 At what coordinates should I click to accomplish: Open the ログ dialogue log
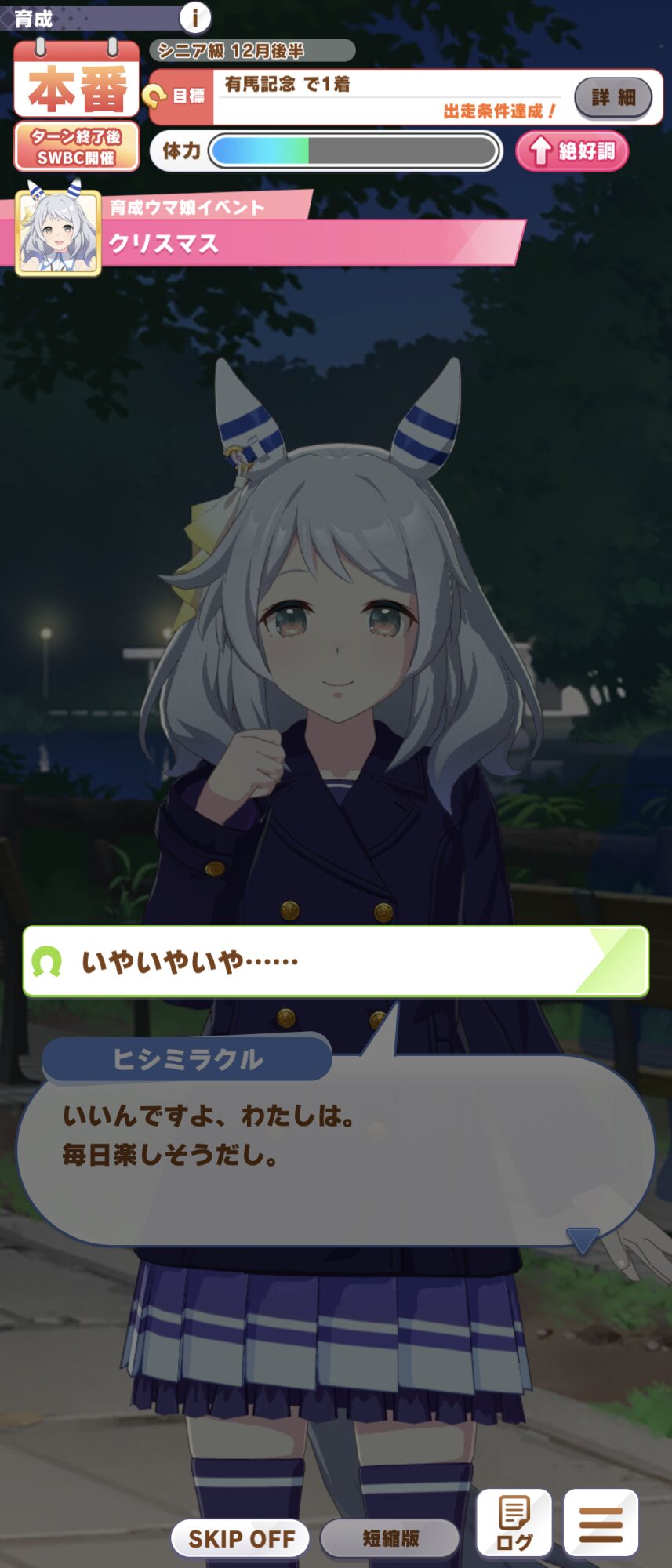514,1523
